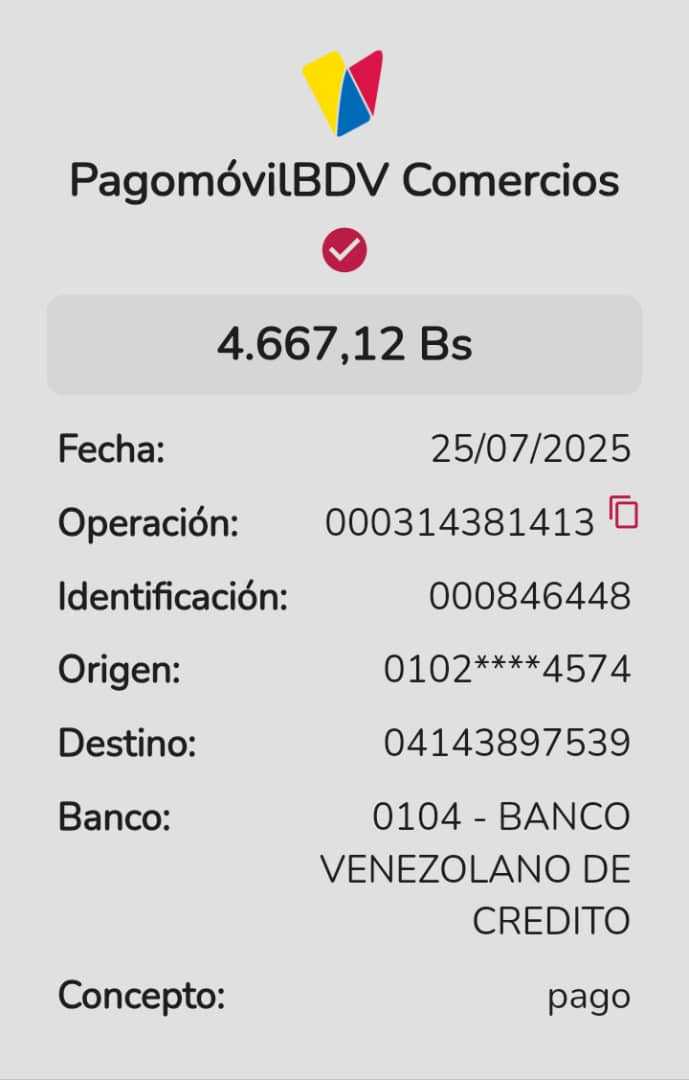Copy the operation number 000314381413
Screen dimensions: 689x1080
point(624,513)
